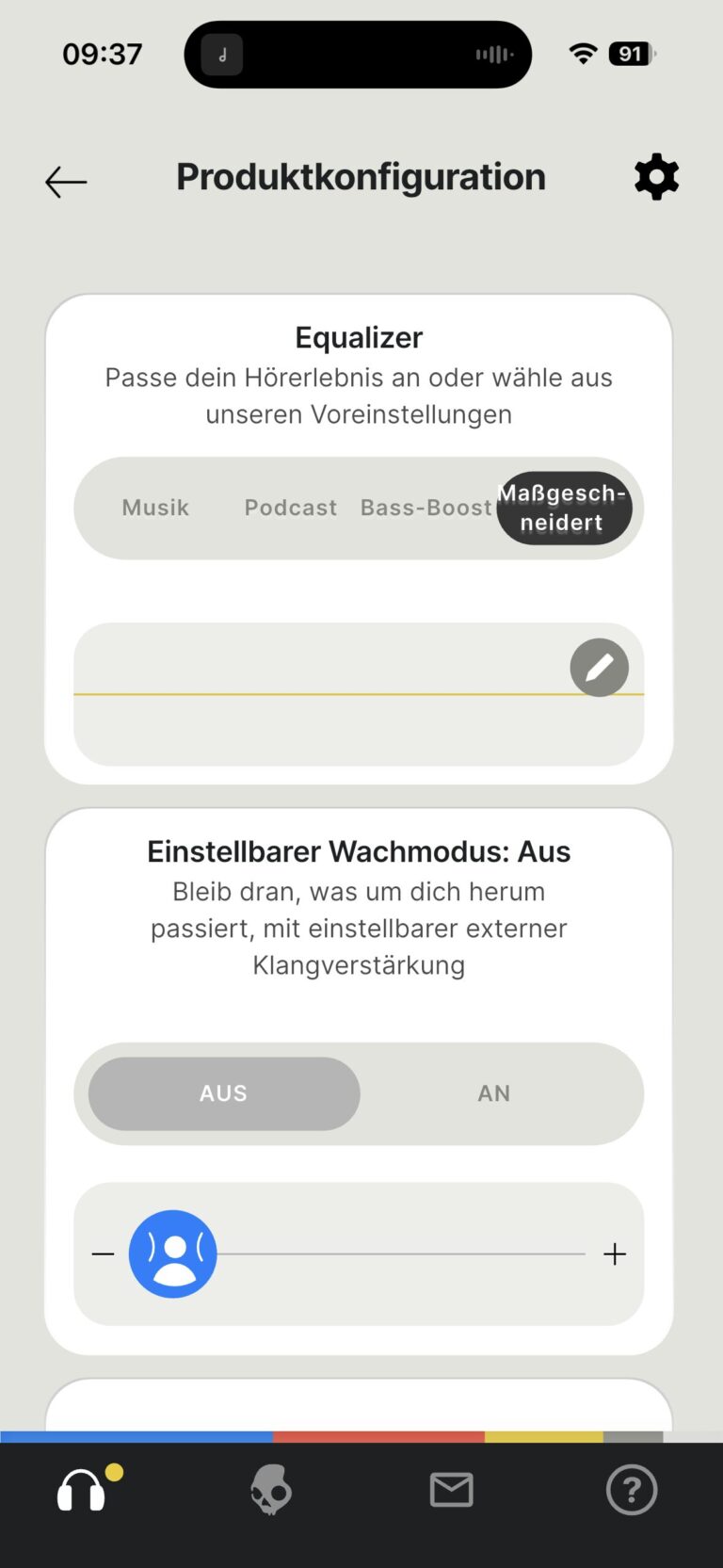Select the Musik equalizer preset

pos(154,509)
